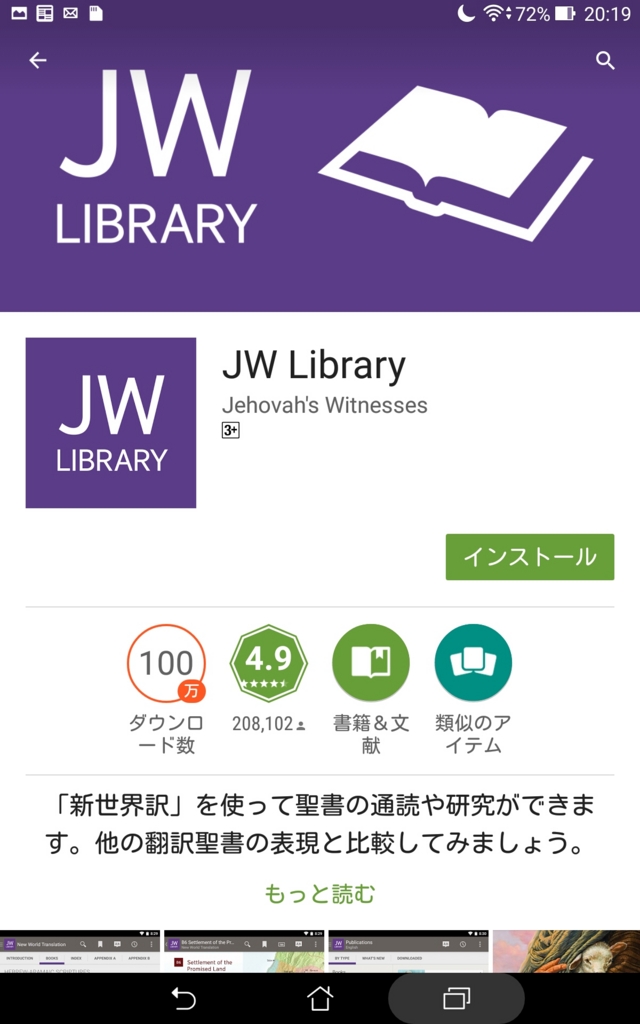Open the search magnifier icon

coord(605,61)
